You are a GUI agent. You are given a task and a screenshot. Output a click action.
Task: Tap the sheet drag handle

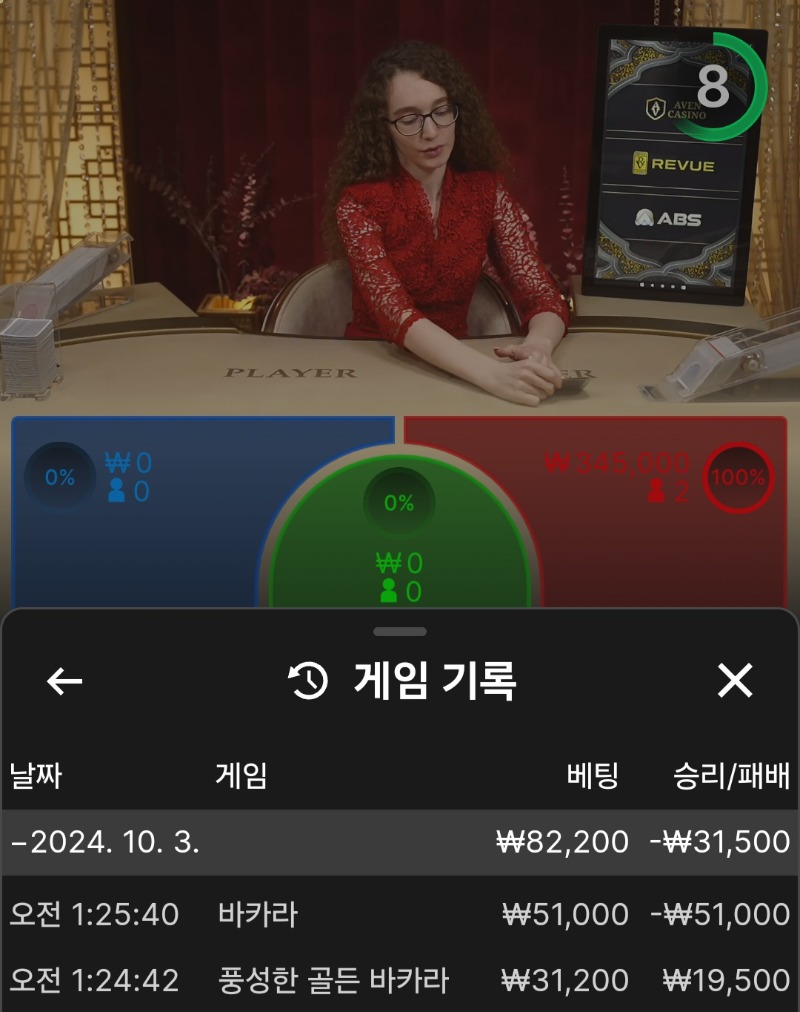(x=400, y=632)
